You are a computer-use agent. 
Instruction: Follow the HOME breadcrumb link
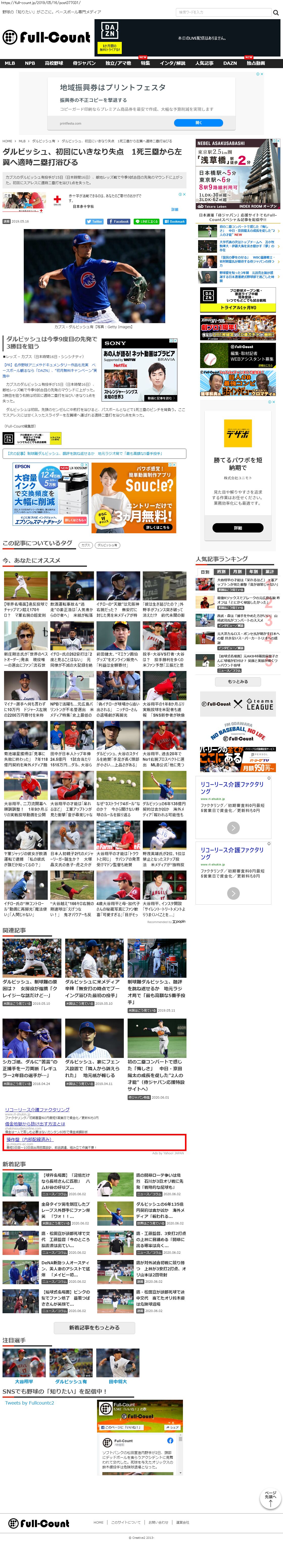pos(7,141)
